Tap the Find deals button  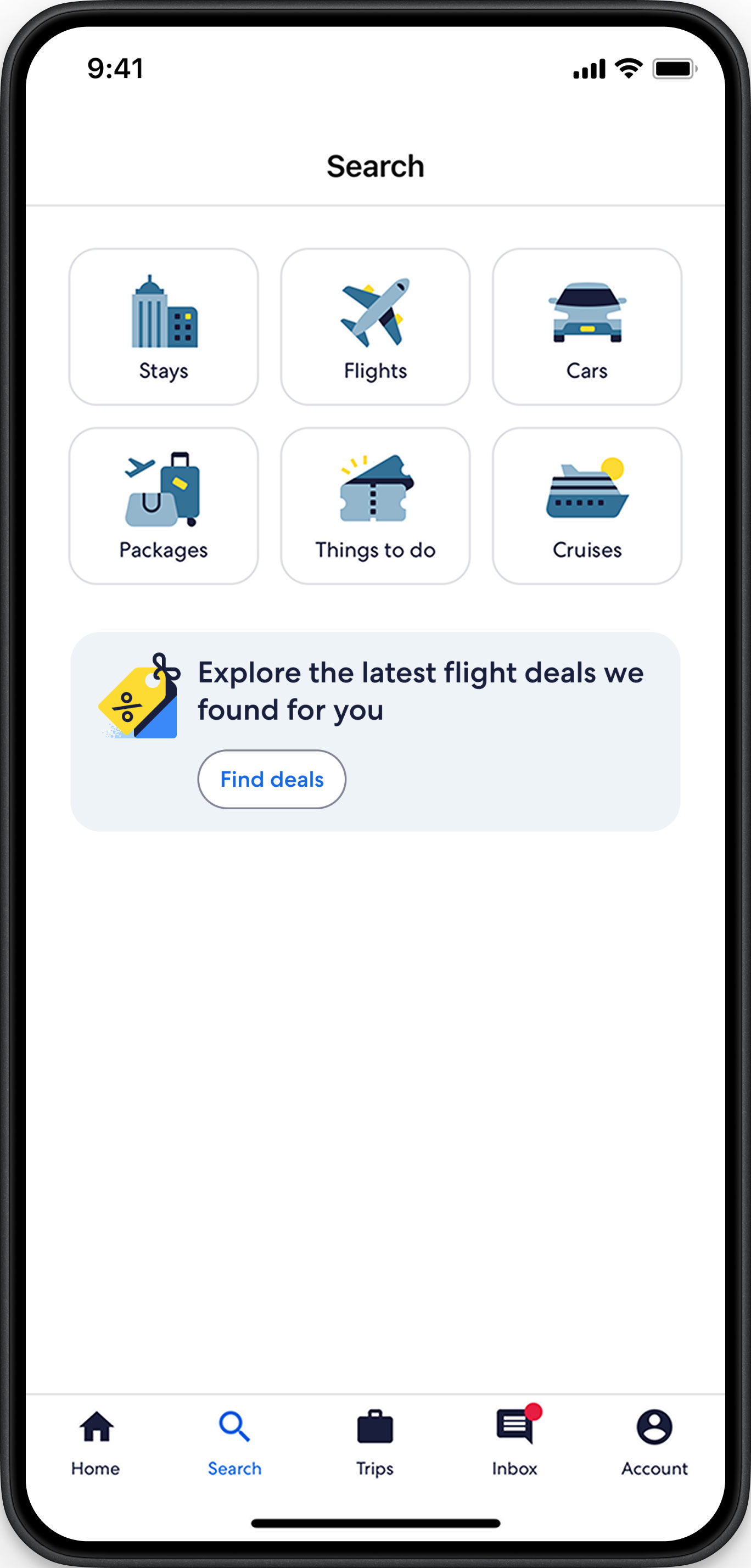(271, 779)
